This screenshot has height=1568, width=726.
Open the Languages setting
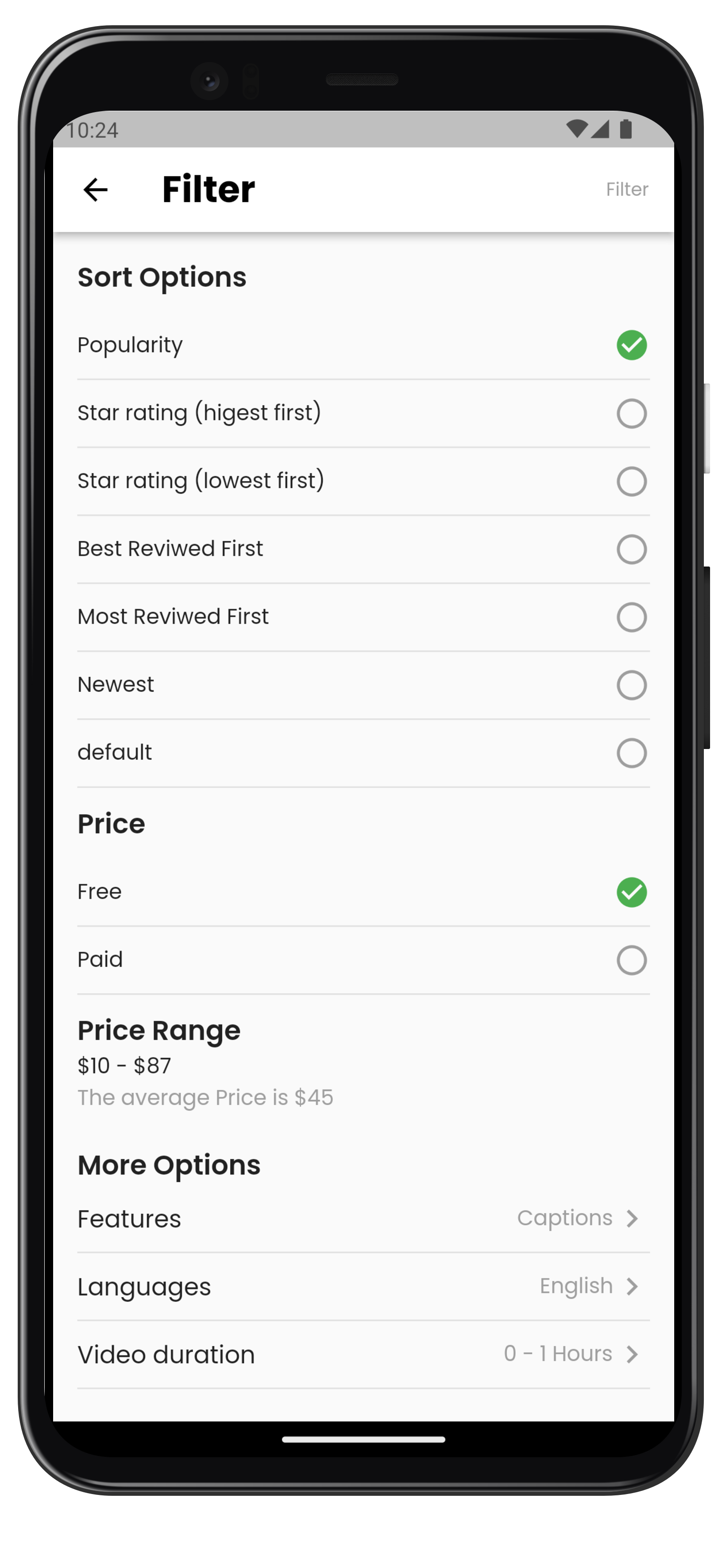tap(363, 1287)
